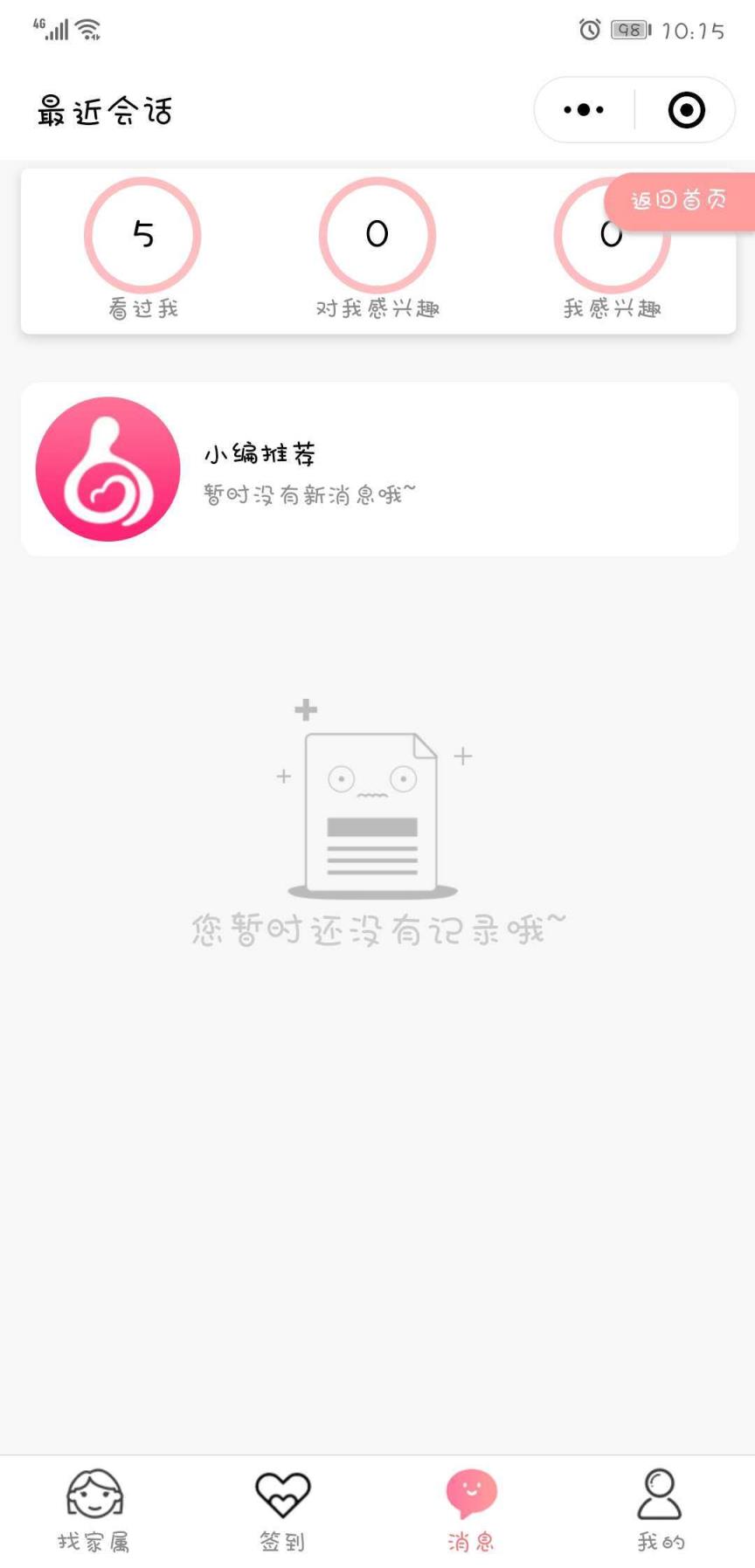Screen dimensions: 755x1568
Task: Tap the mini-program close target icon
Action: (685, 110)
